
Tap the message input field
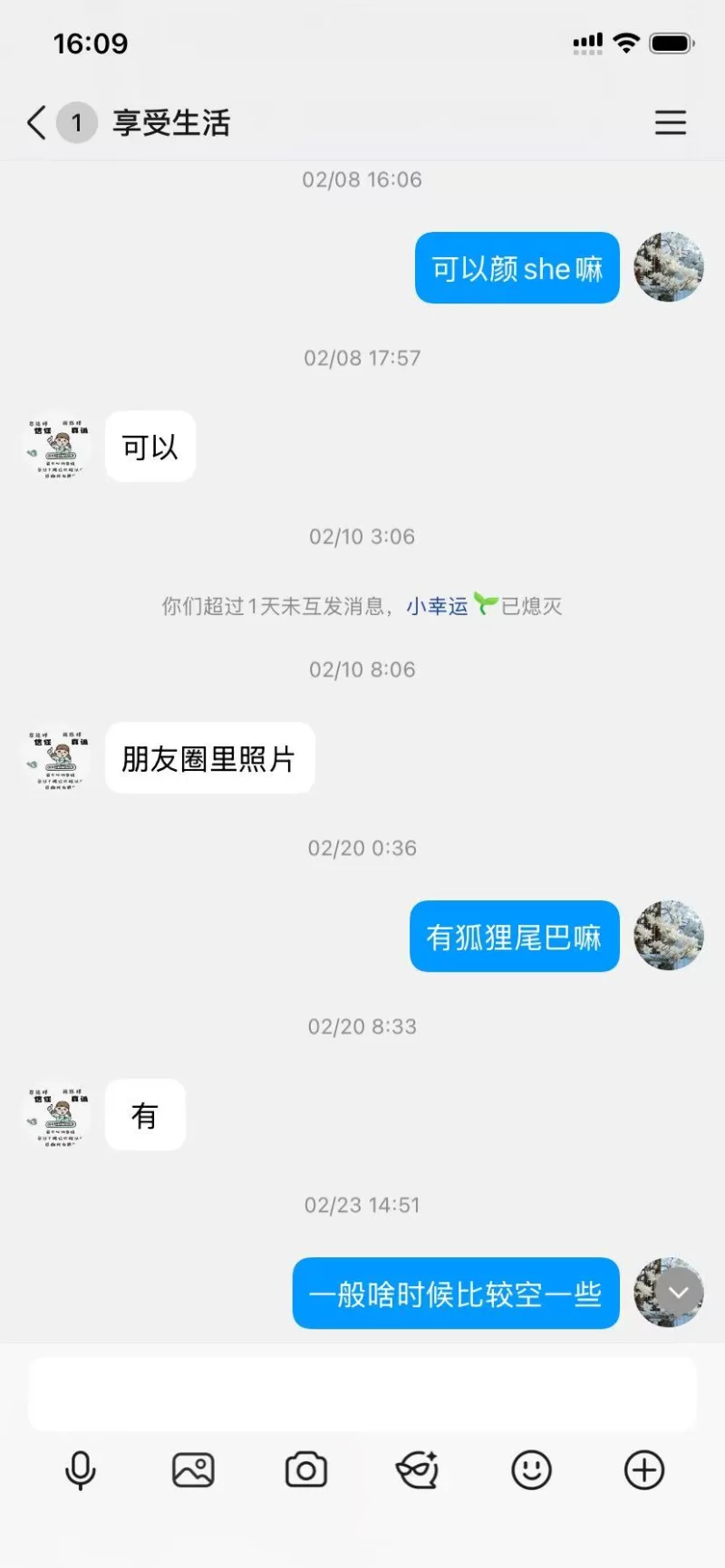click(362, 1393)
